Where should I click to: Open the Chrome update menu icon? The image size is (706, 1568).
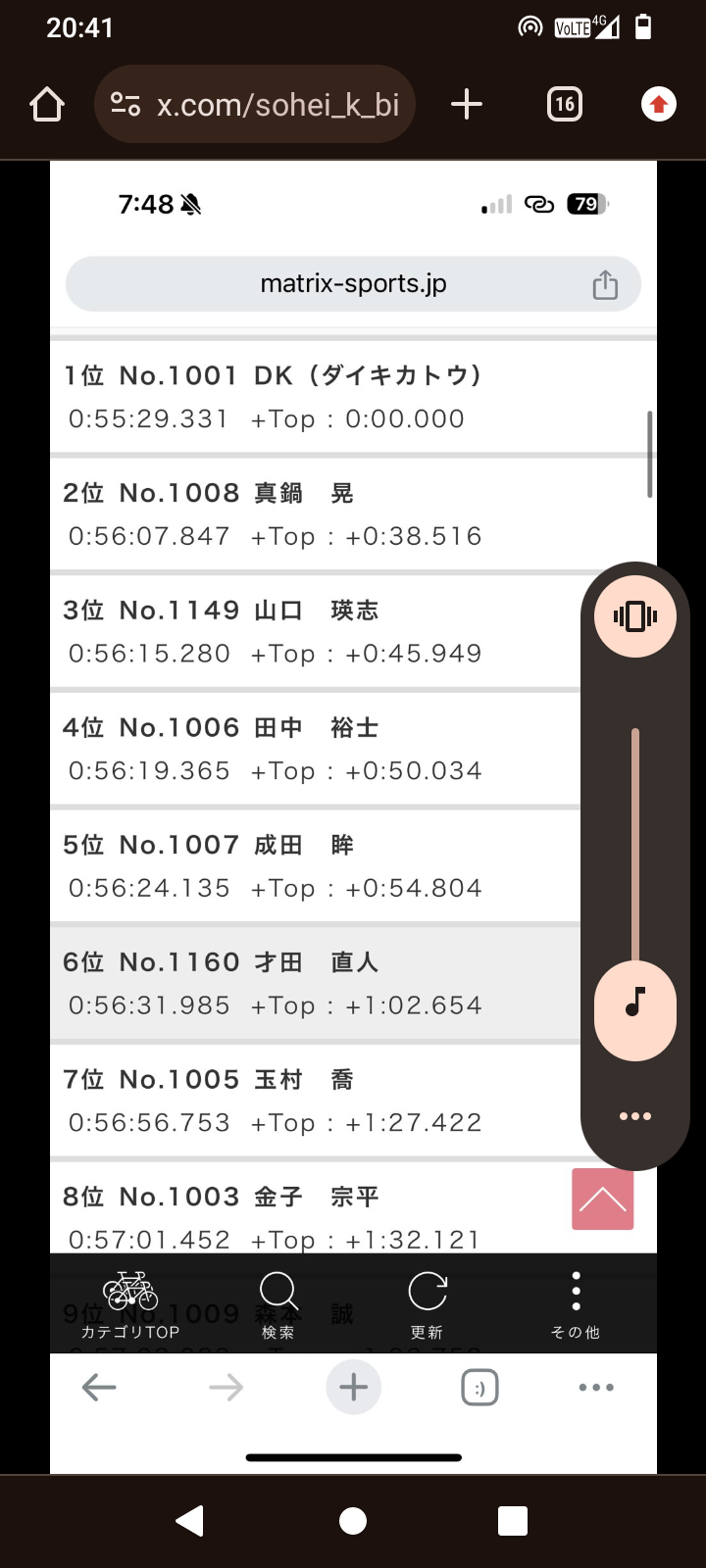click(x=659, y=104)
